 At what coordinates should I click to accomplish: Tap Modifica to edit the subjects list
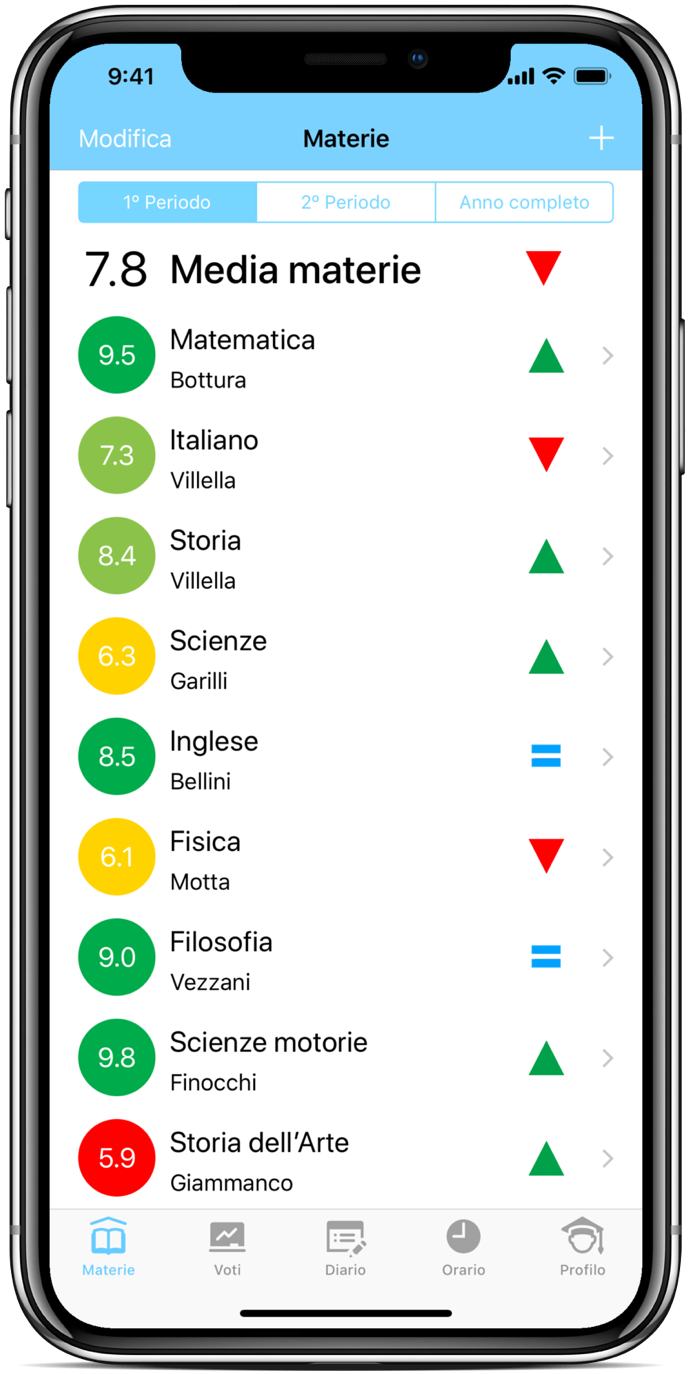pos(125,139)
